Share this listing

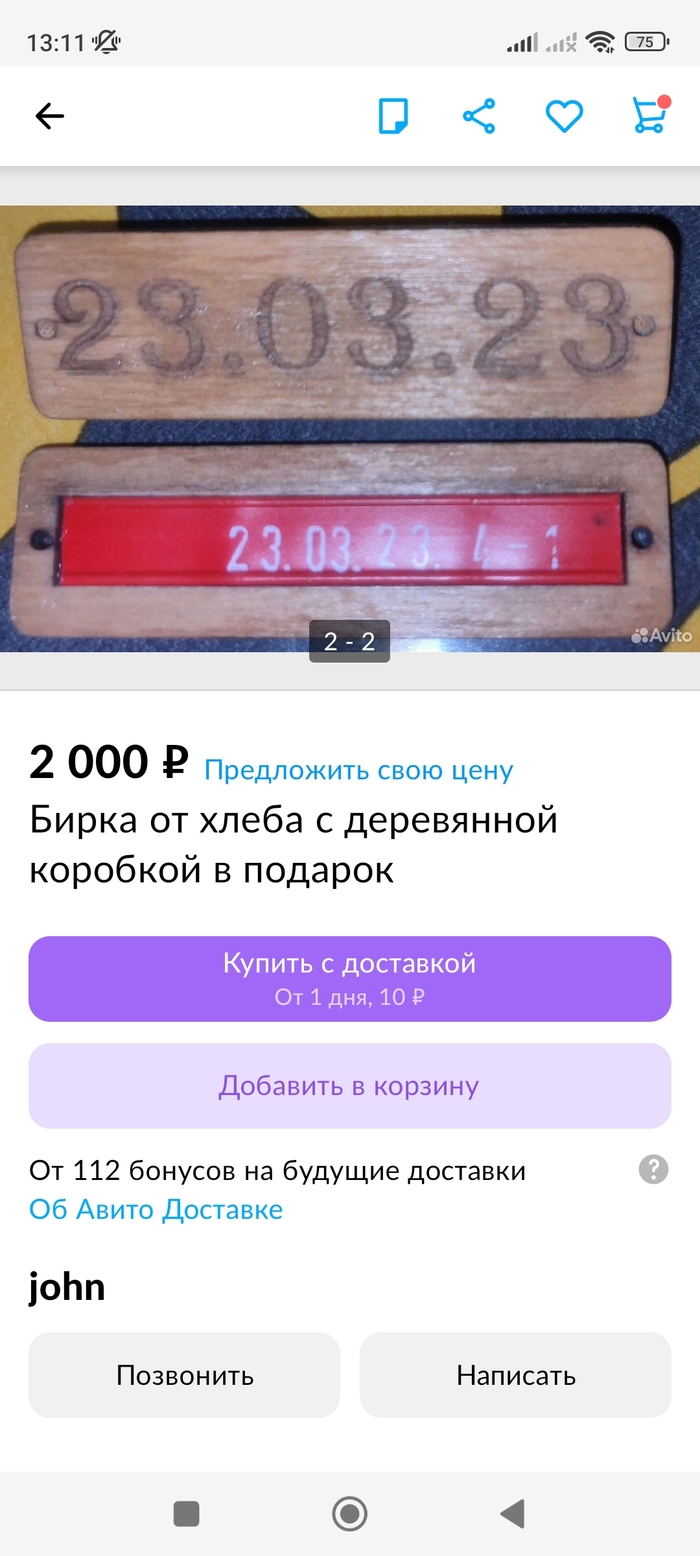(479, 116)
